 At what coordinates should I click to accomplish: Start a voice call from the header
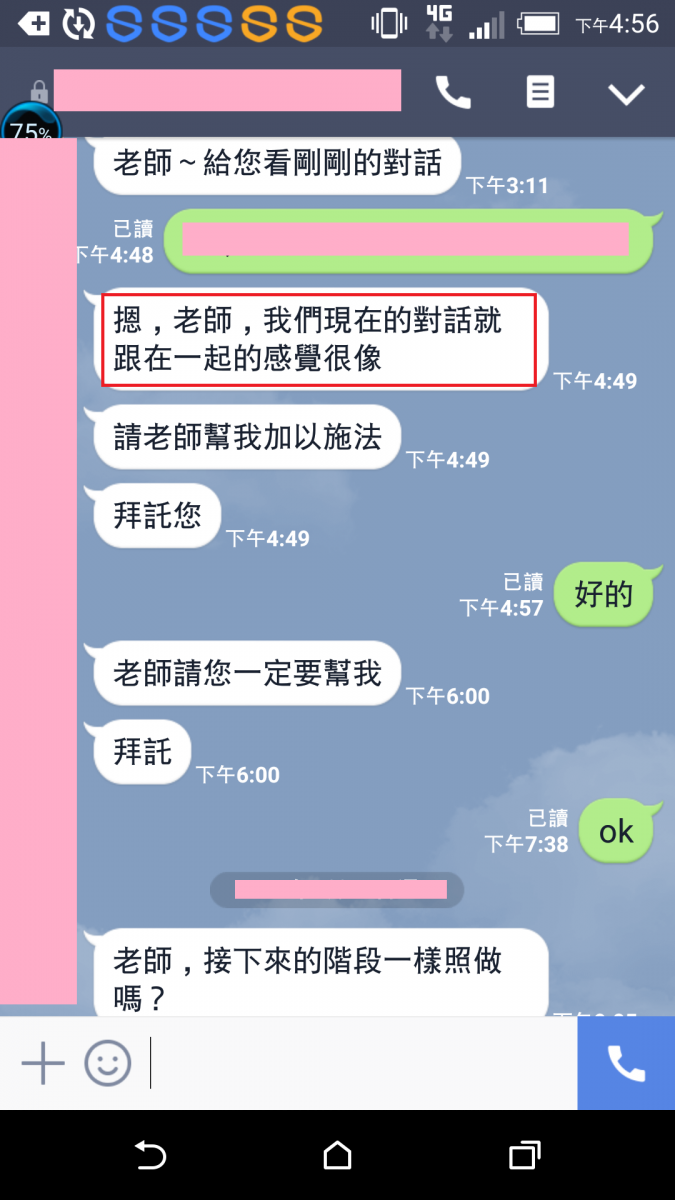tap(453, 93)
